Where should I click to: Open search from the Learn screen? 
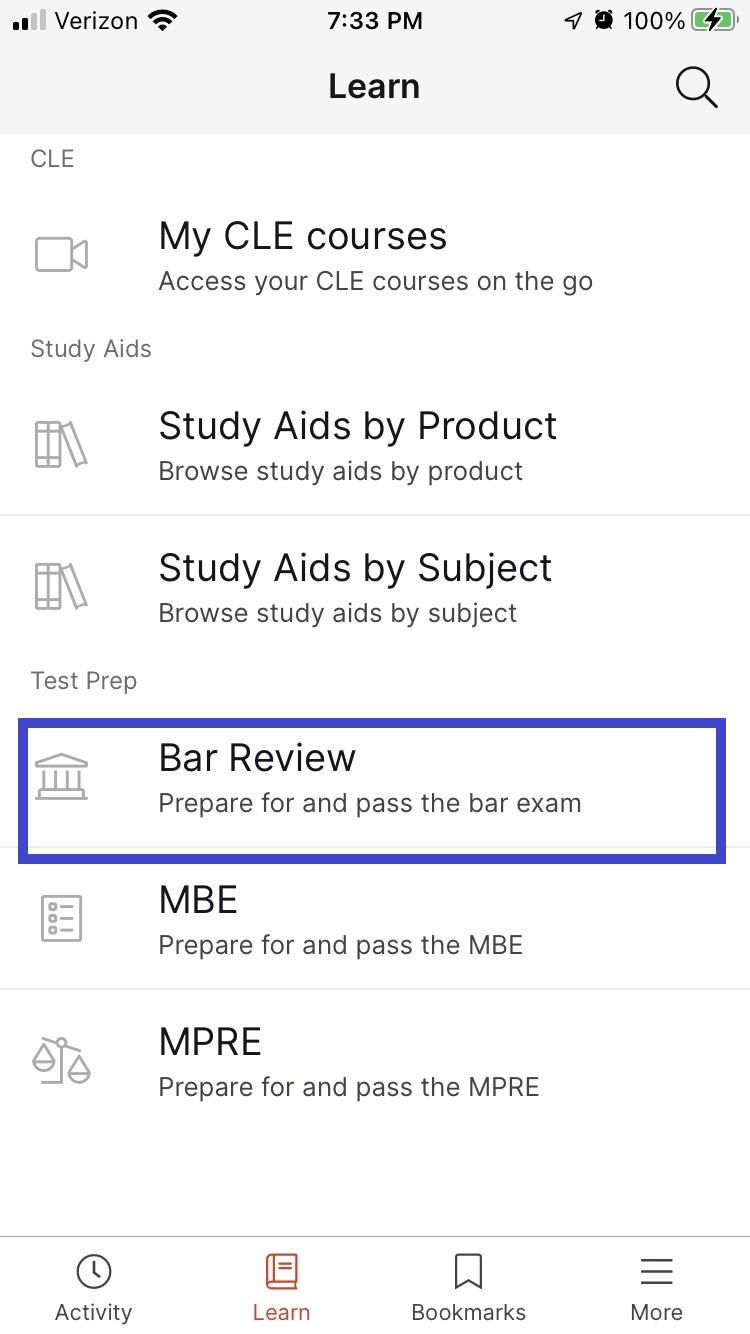(696, 87)
